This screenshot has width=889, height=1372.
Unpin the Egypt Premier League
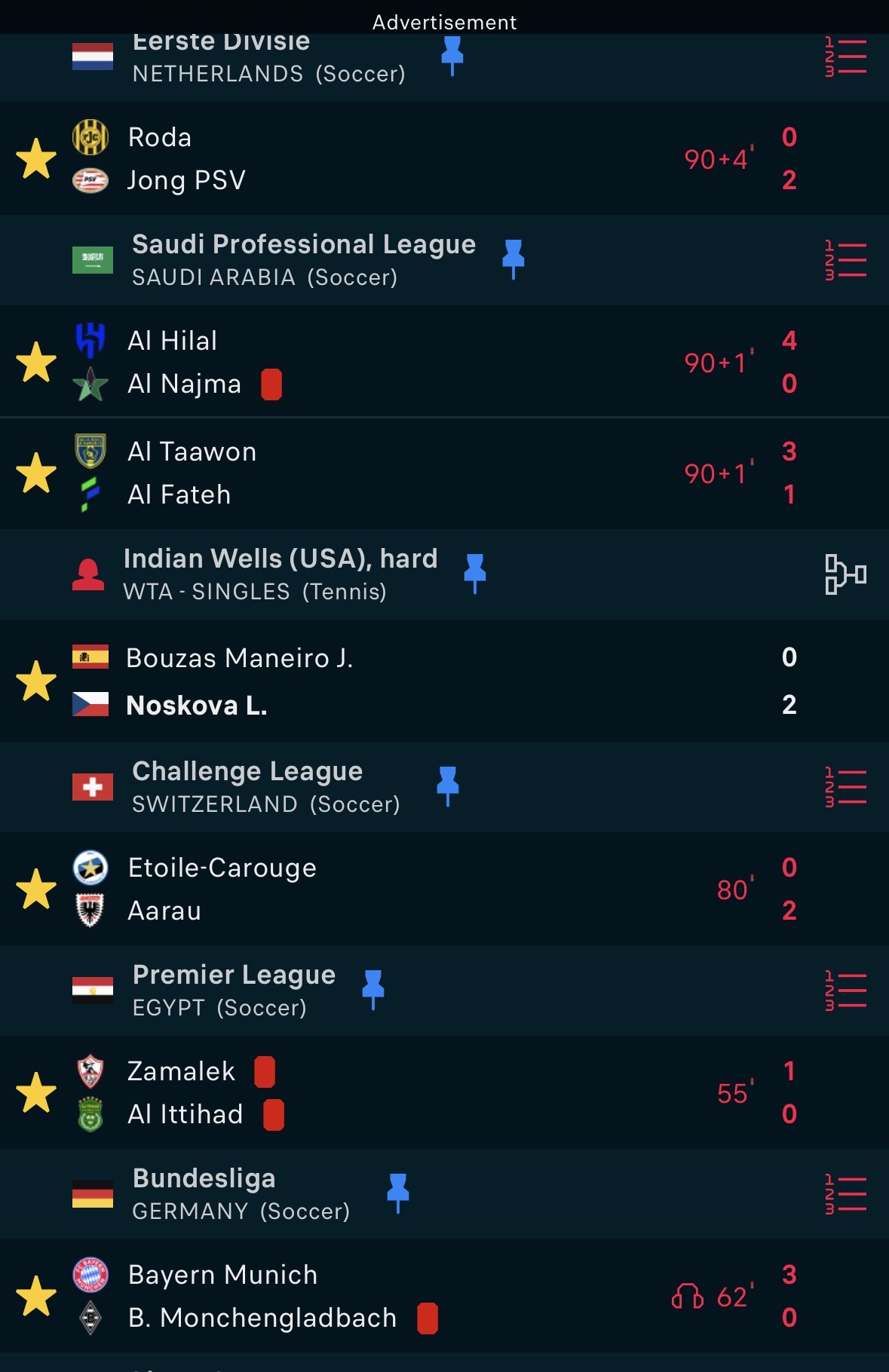tap(372, 989)
